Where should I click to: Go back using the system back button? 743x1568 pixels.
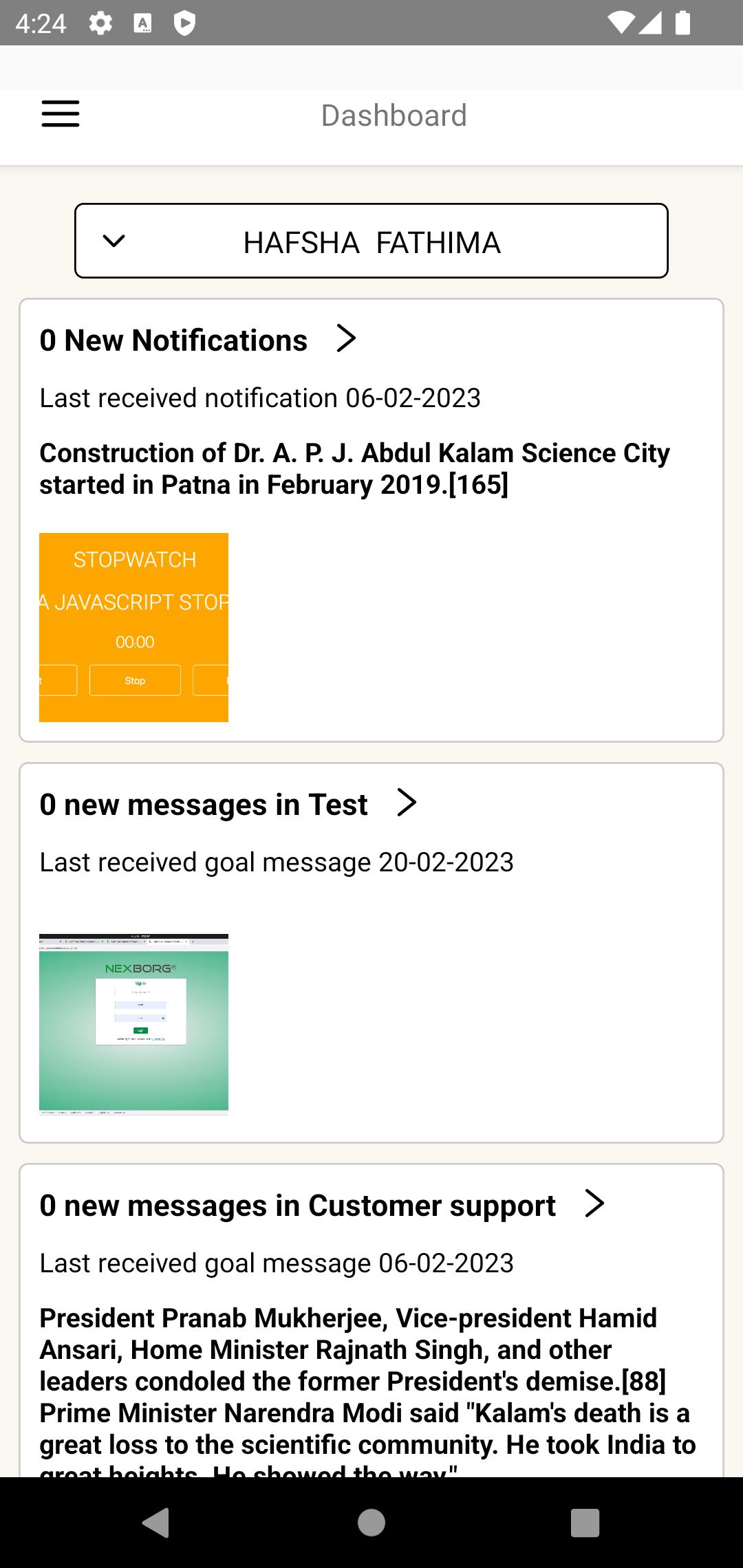[x=156, y=1522]
